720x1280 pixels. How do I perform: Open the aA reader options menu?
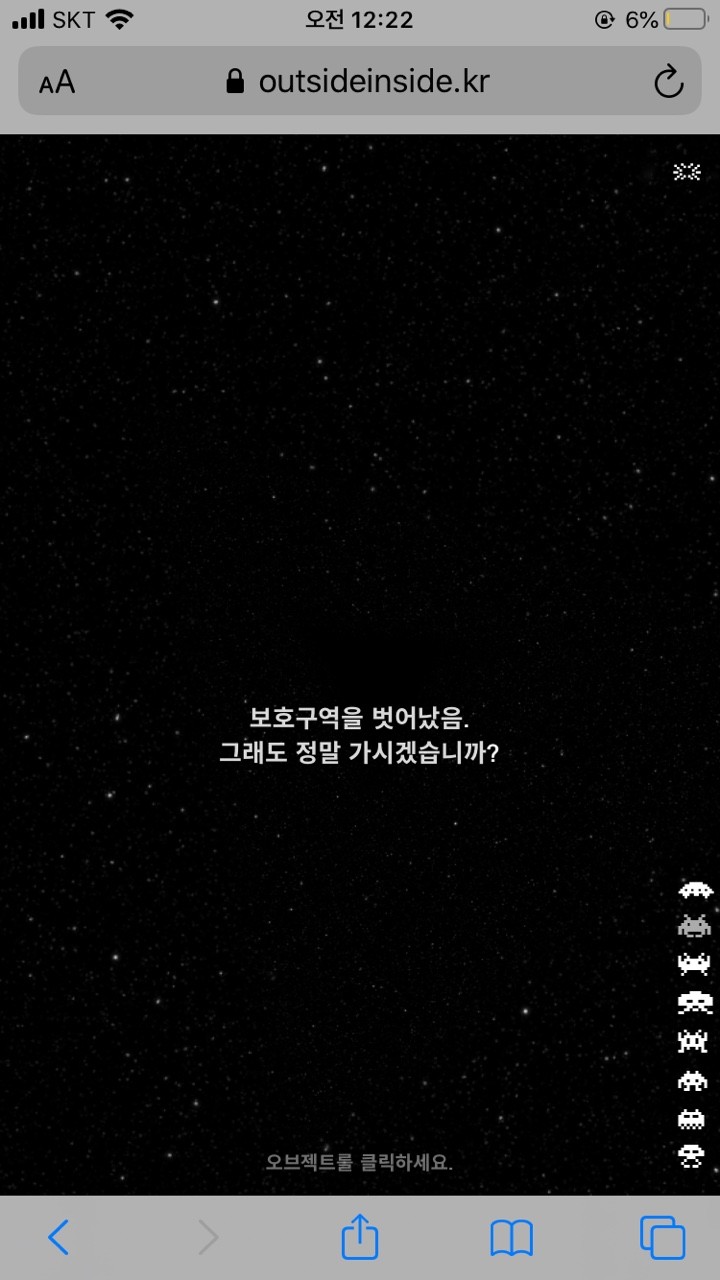point(57,81)
